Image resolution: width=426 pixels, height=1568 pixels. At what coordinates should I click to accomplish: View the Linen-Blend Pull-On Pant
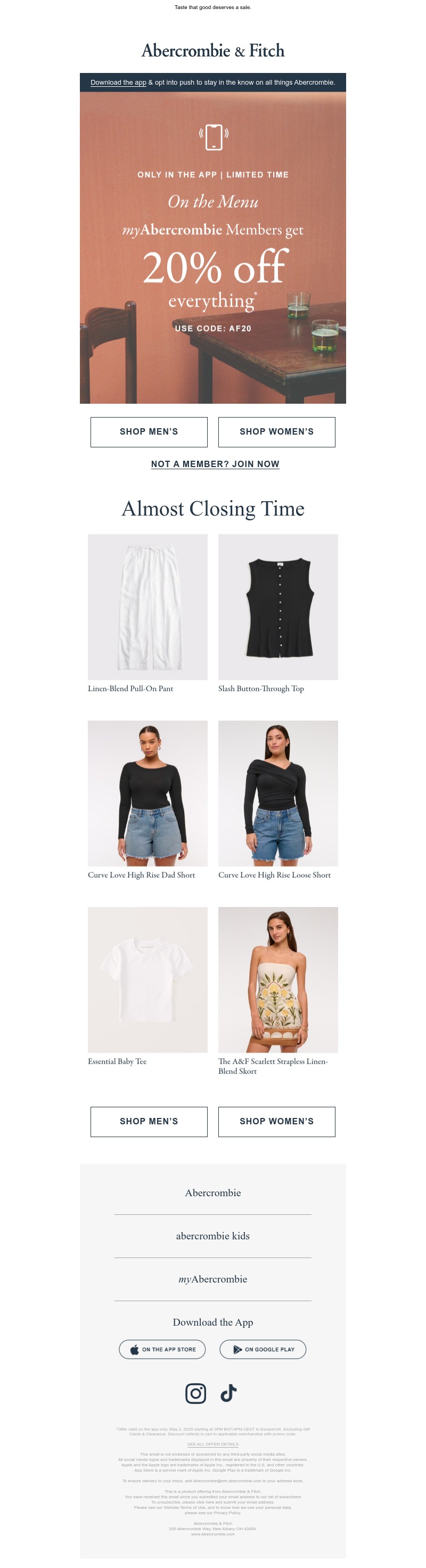(x=148, y=607)
